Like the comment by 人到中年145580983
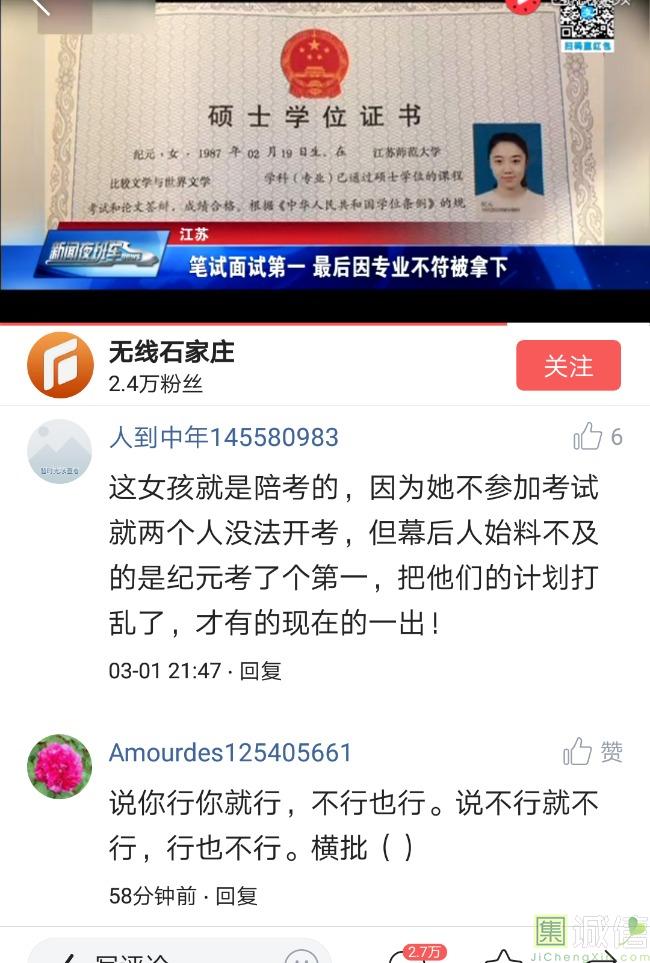650x963 pixels. (x=589, y=437)
